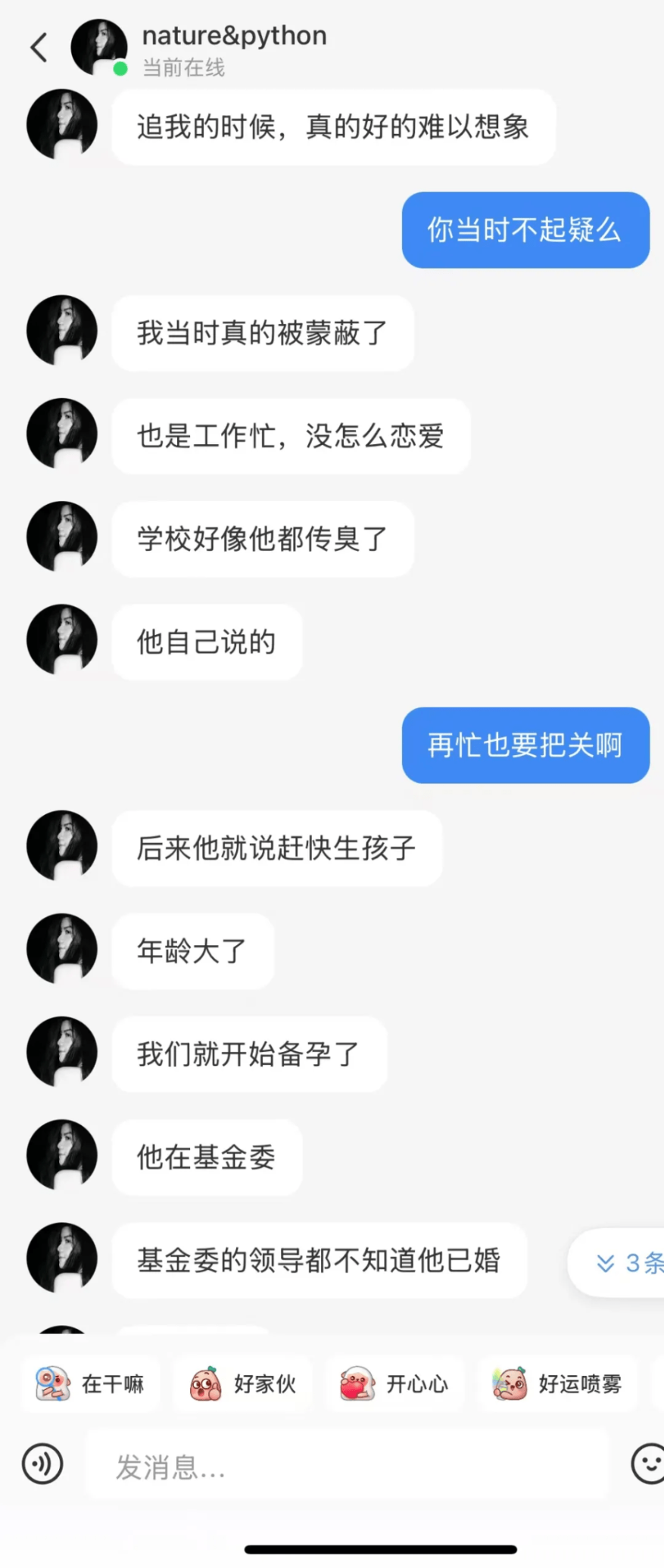Send the 在干嘛 sticker suggestion
The image size is (664, 1568).
91,1384
